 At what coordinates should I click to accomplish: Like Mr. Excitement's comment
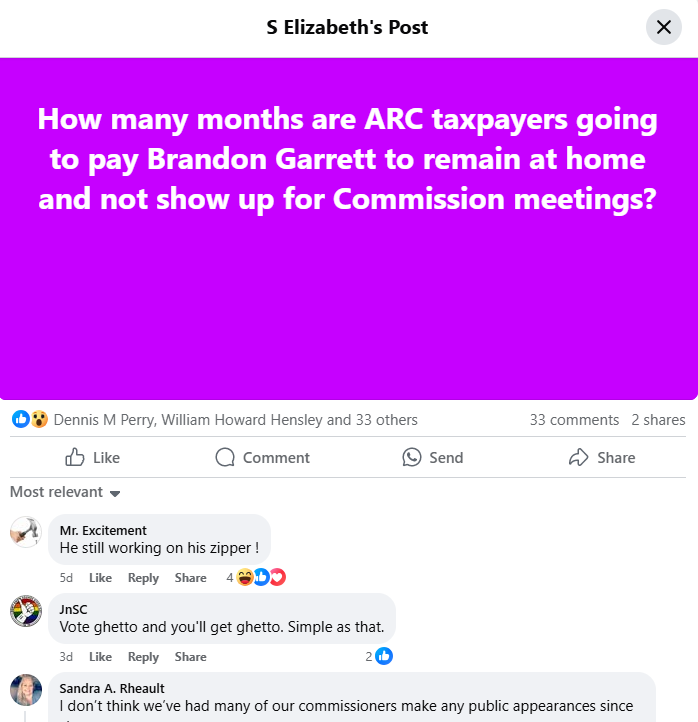(100, 578)
